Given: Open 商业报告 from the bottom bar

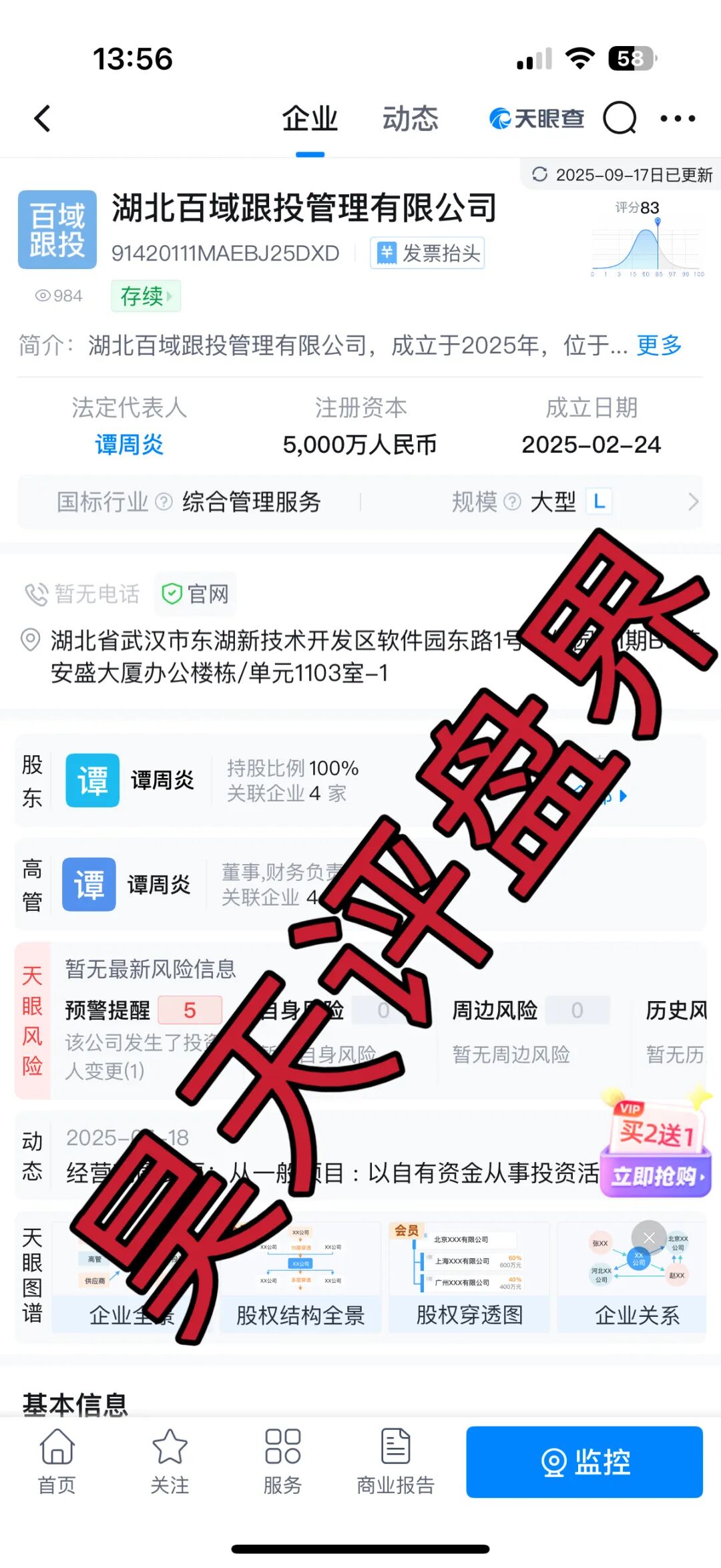Looking at the screenshot, I should (x=395, y=1461).
